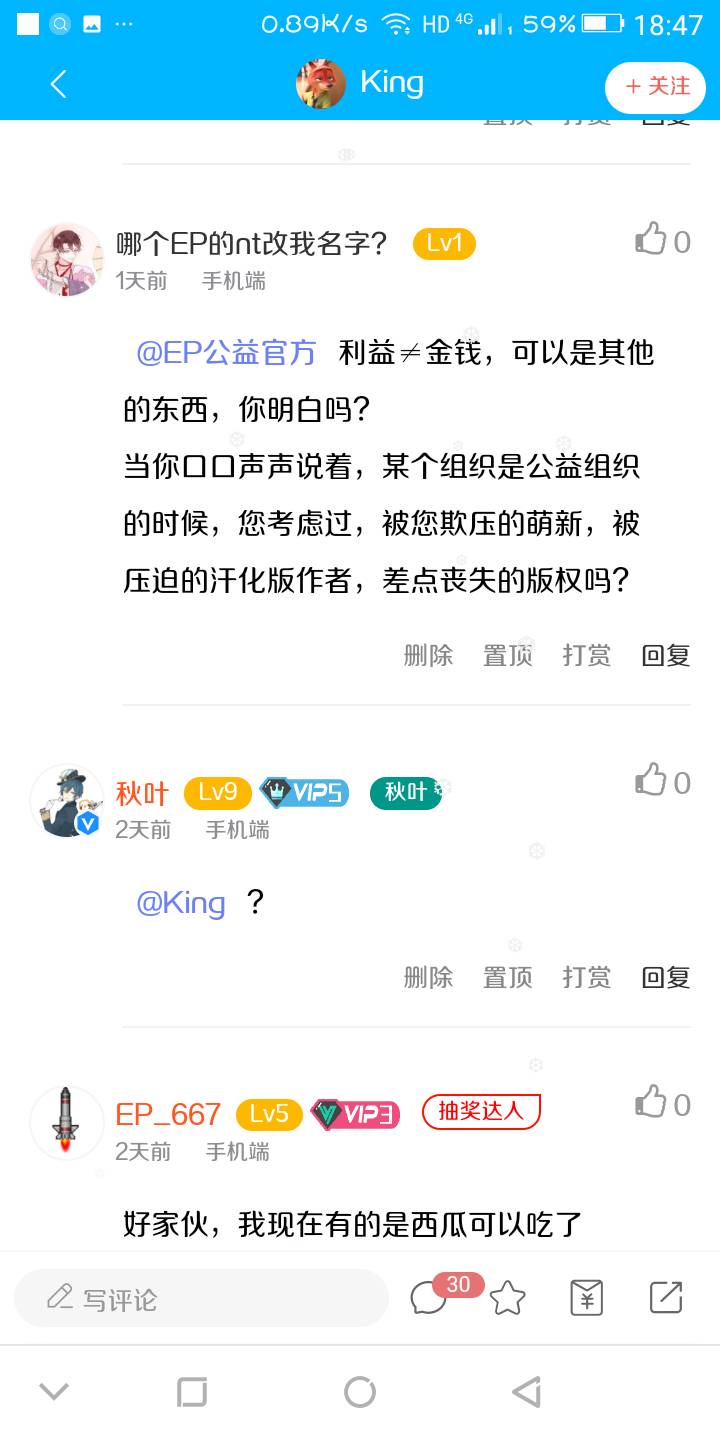This screenshot has width=720, height=1440.
Task: Reply to 秋叶's comment
Action: coord(666,977)
